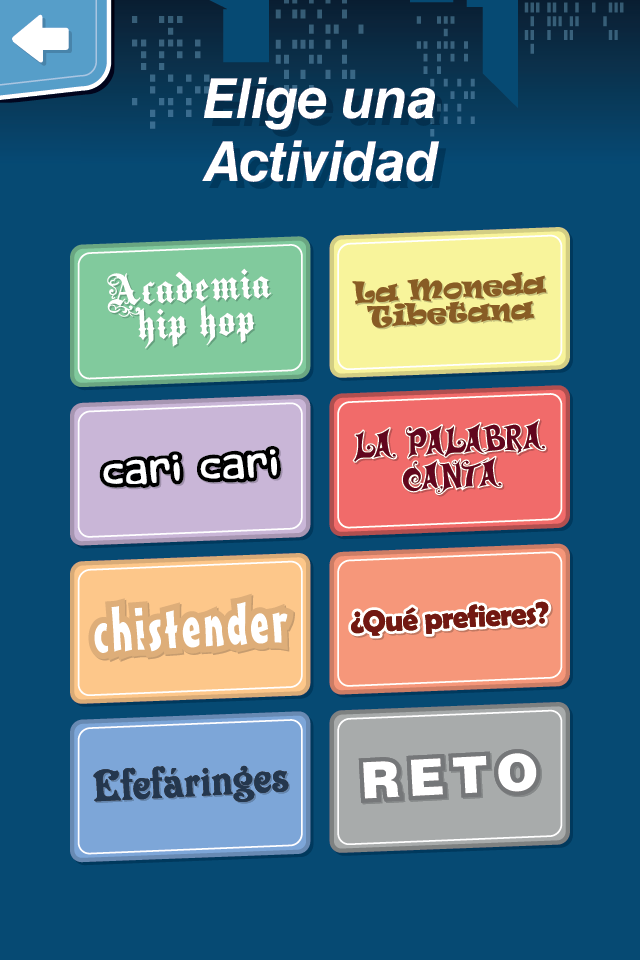Choose the cari cari activity

pyautogui.click(x=190, y=470)
